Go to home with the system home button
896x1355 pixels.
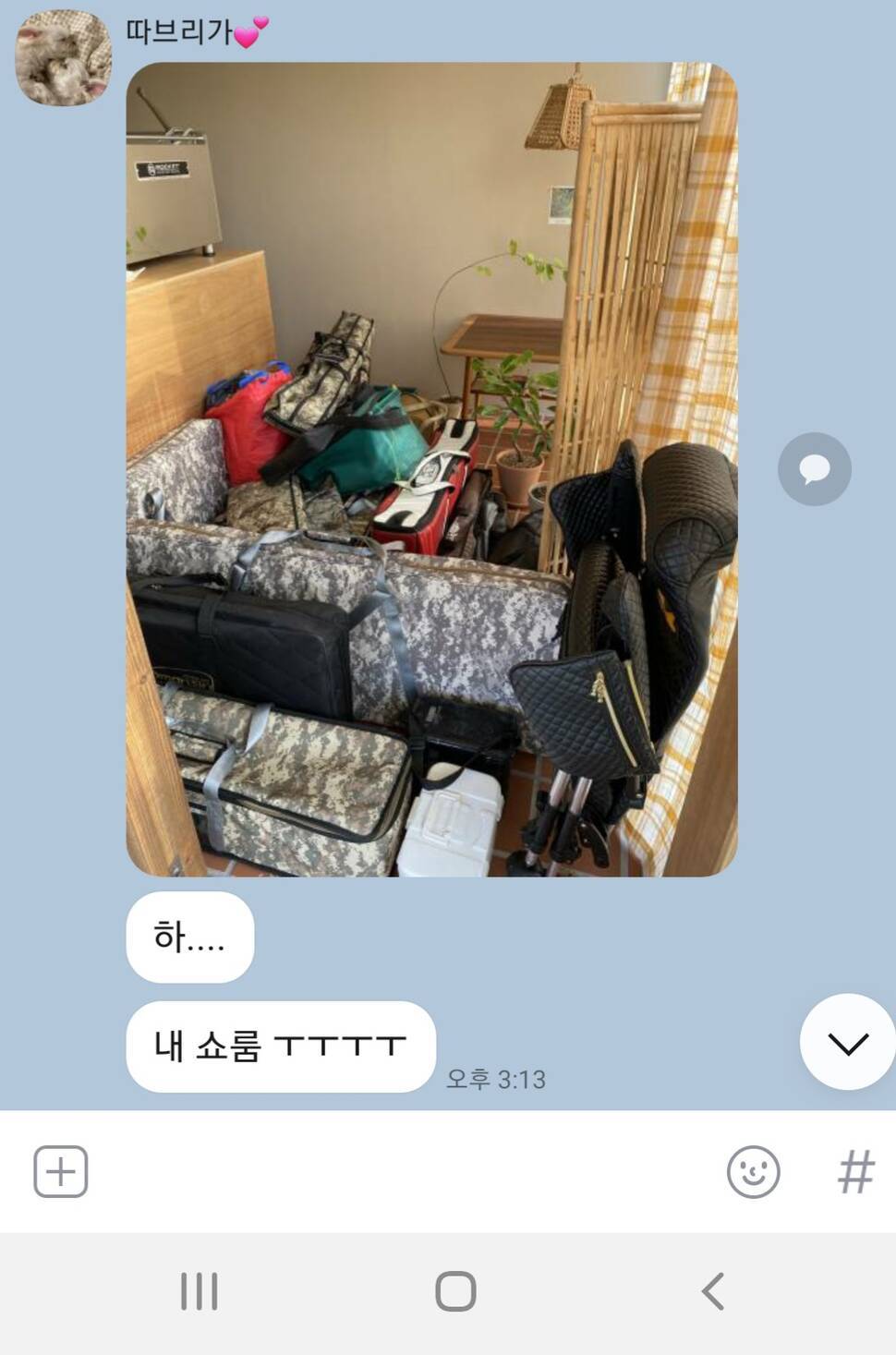pos(455,1291)
